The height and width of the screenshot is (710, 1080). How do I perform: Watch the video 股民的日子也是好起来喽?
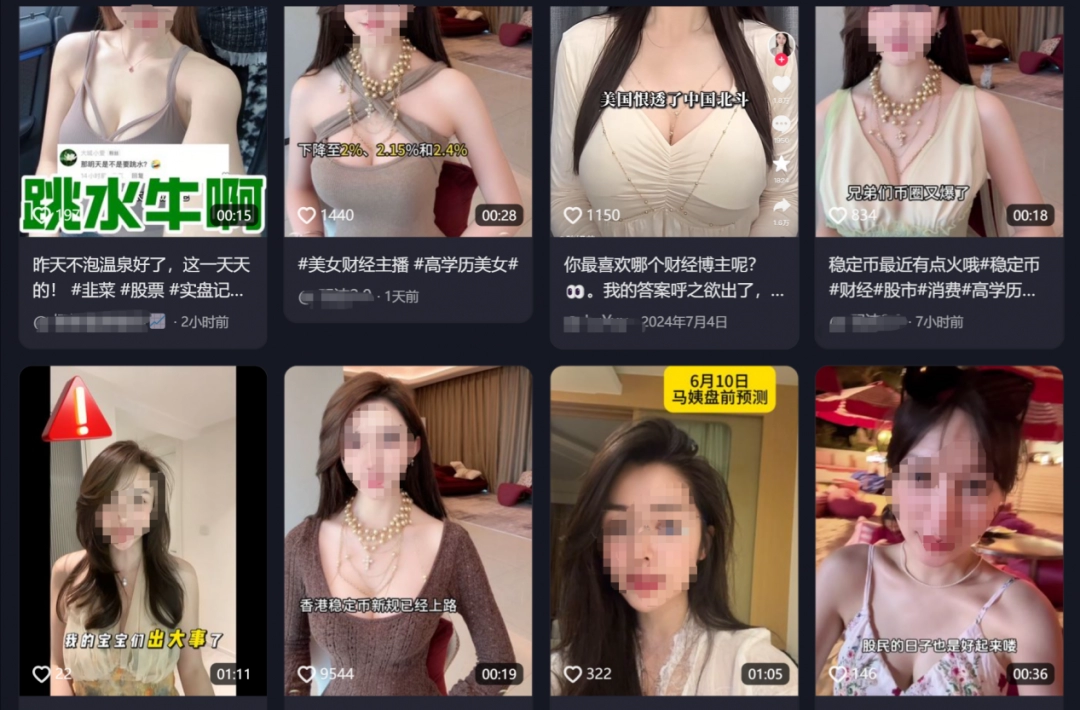939,530
